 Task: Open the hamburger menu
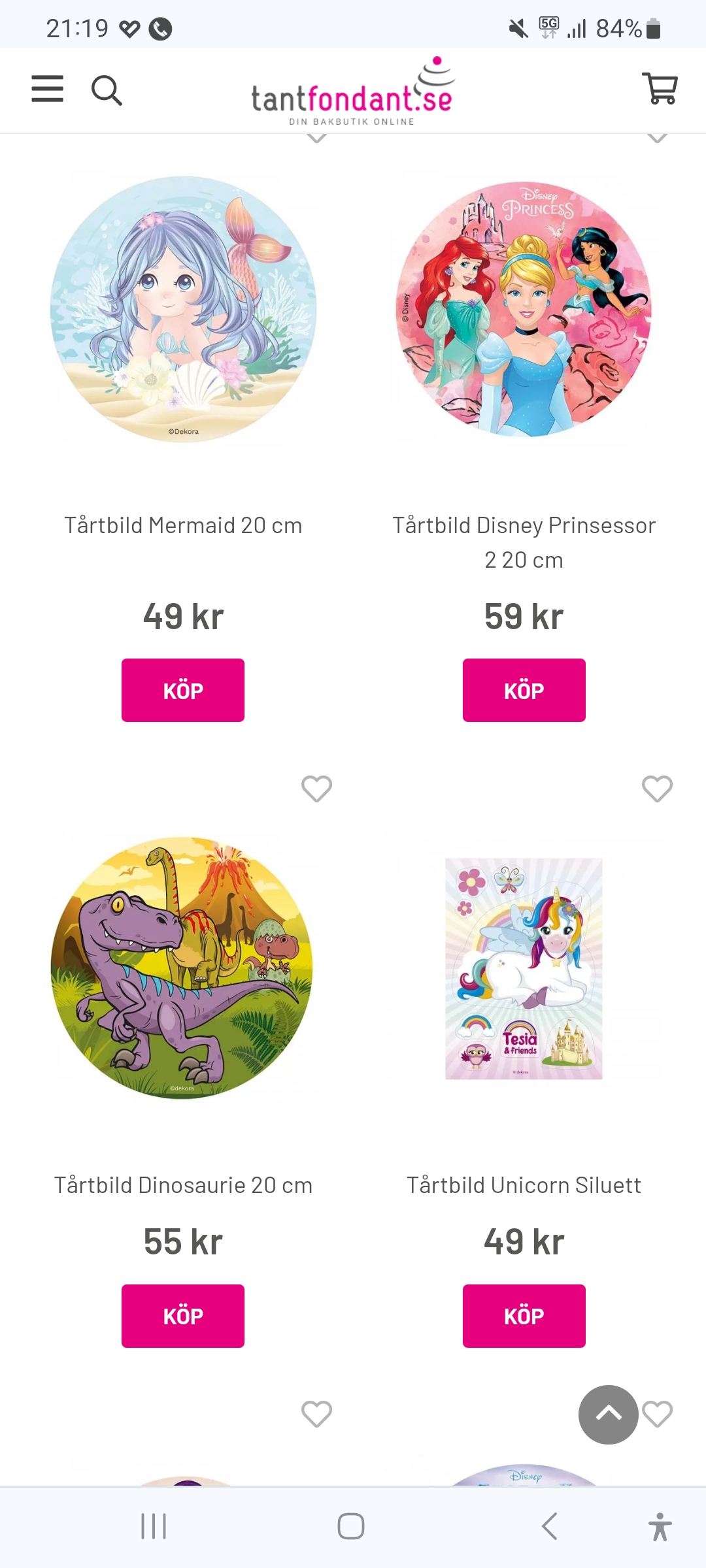(48, 89)
